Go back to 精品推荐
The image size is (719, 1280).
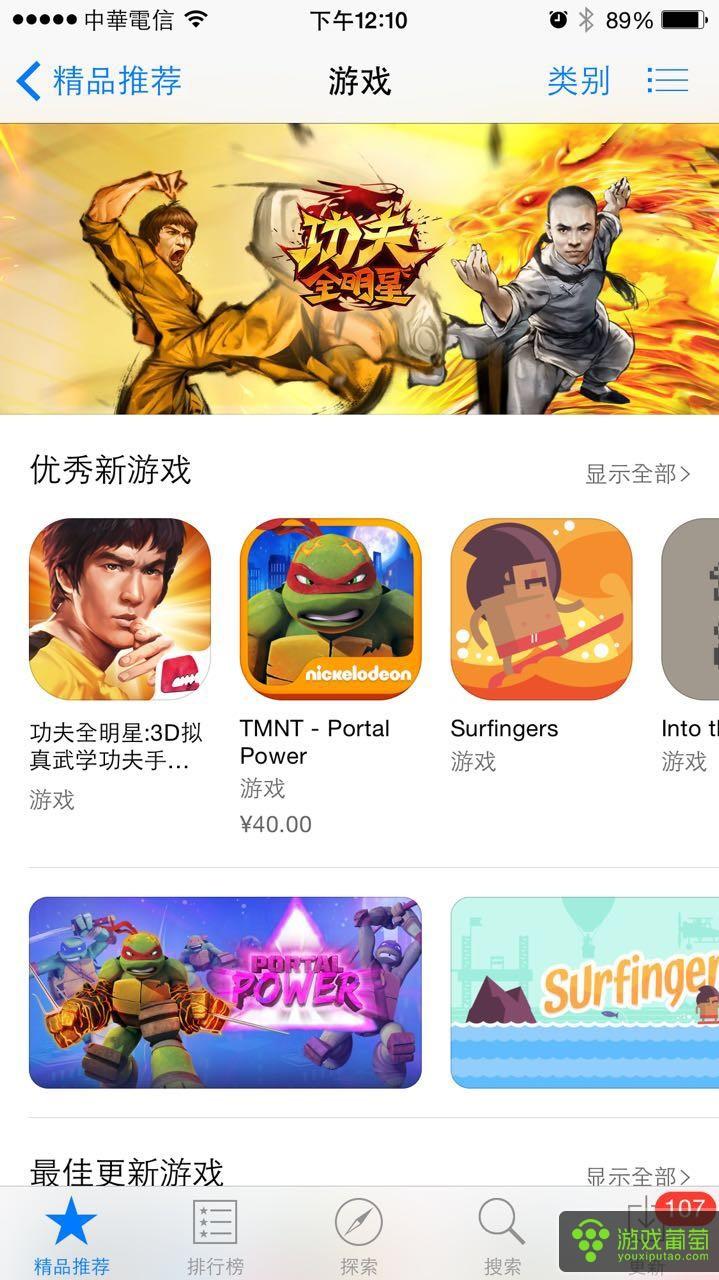(100, 81)
